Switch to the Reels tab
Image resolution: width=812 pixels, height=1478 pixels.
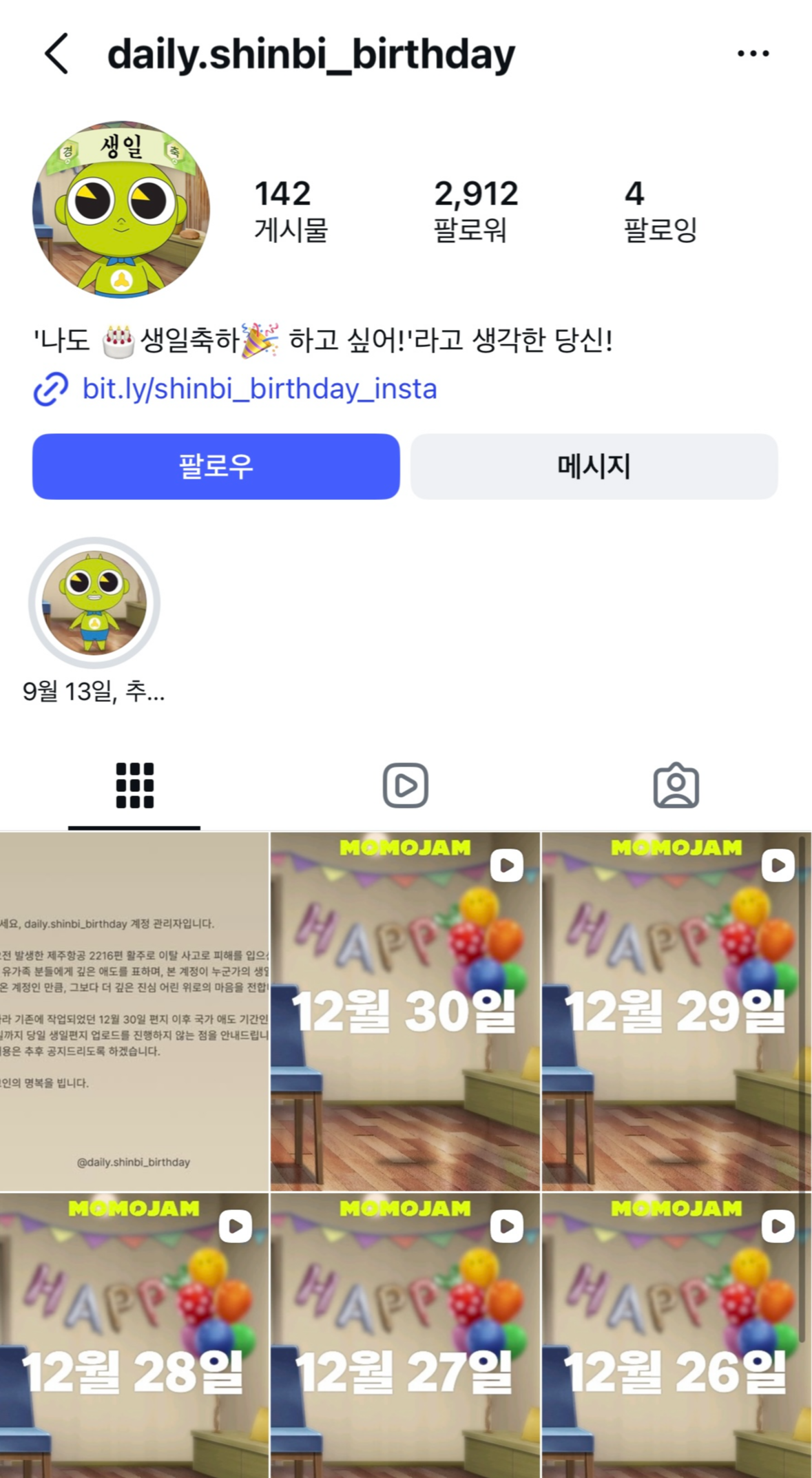406,785
